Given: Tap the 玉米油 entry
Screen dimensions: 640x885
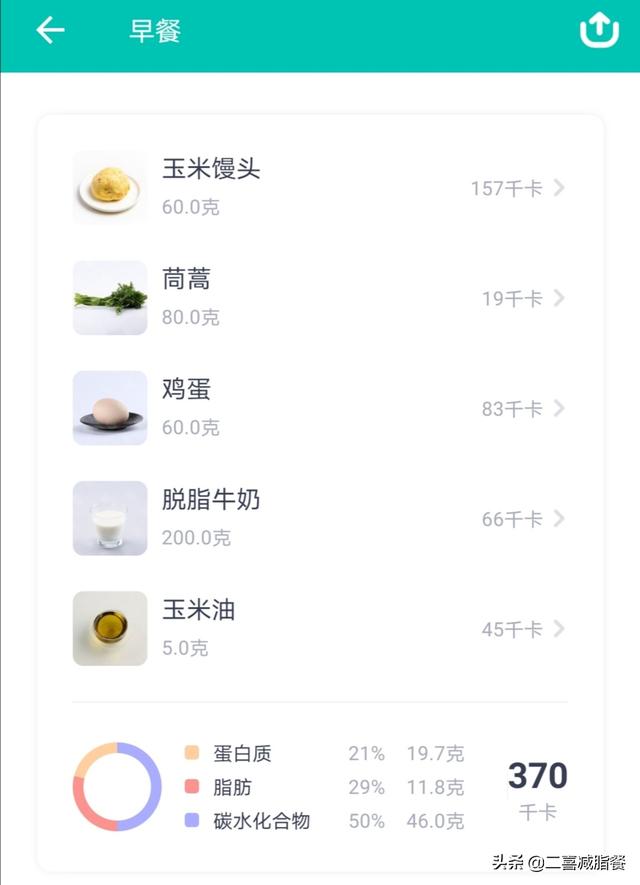Looking at the screenshot, I should [318, 628].
